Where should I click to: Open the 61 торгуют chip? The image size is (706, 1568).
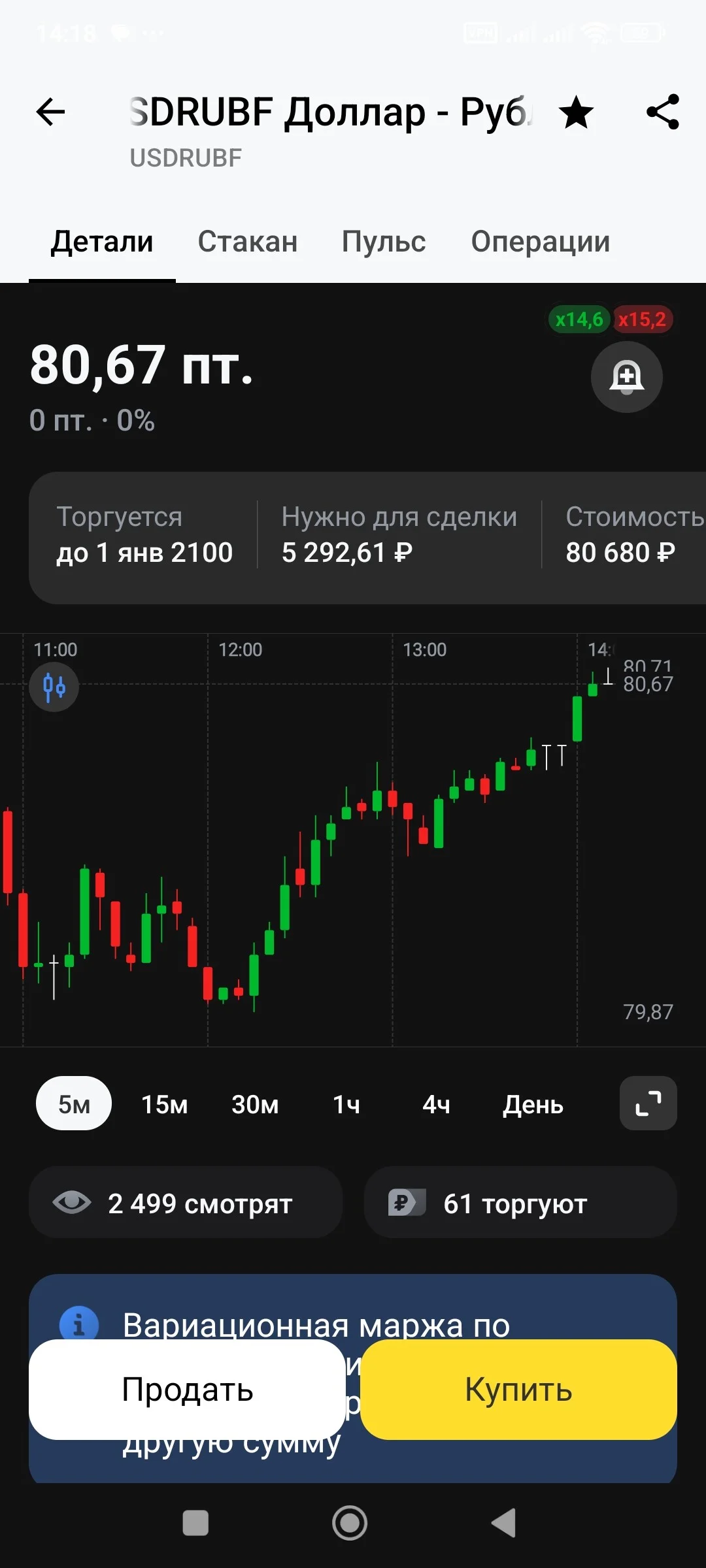[x=520, y=1203]
